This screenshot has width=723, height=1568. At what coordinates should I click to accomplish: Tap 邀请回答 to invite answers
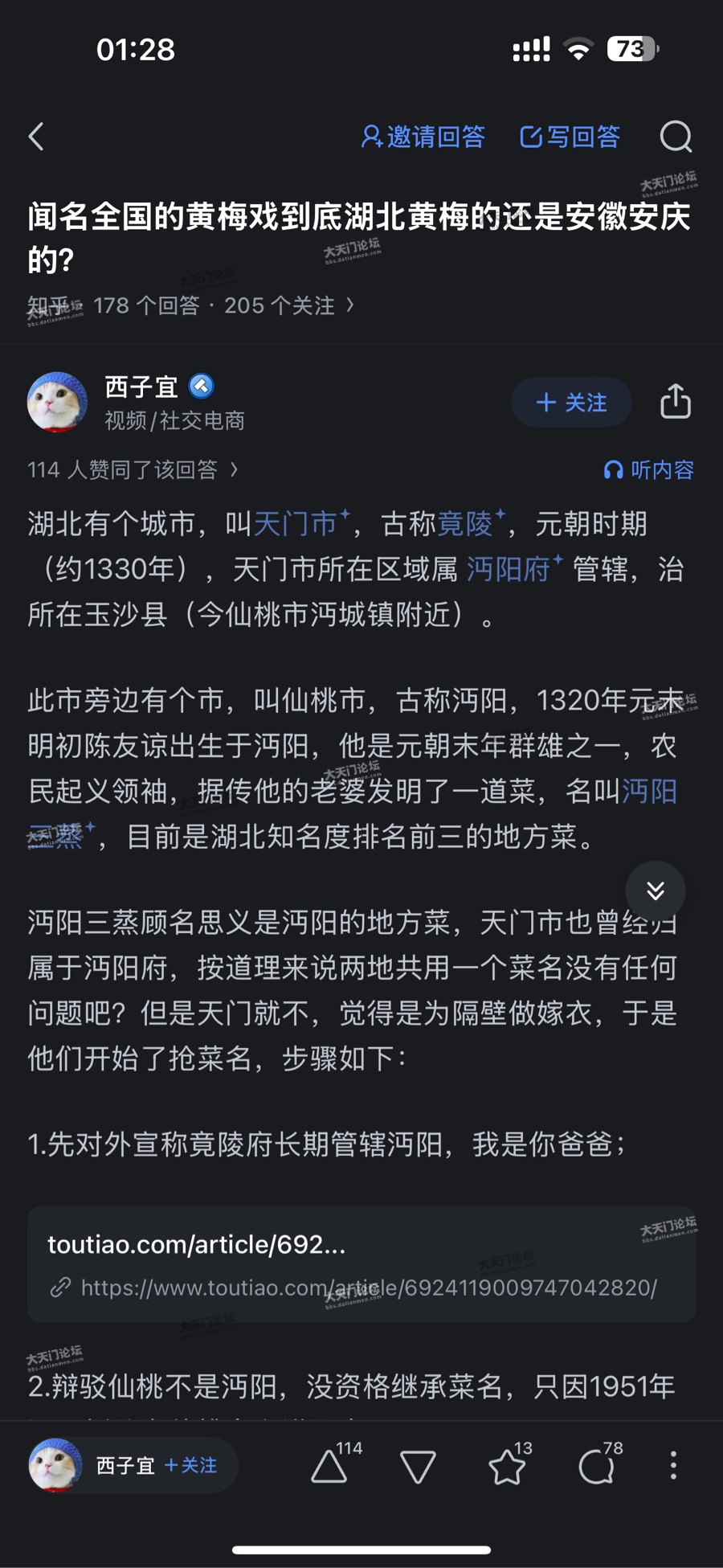(x=423, y=137)
